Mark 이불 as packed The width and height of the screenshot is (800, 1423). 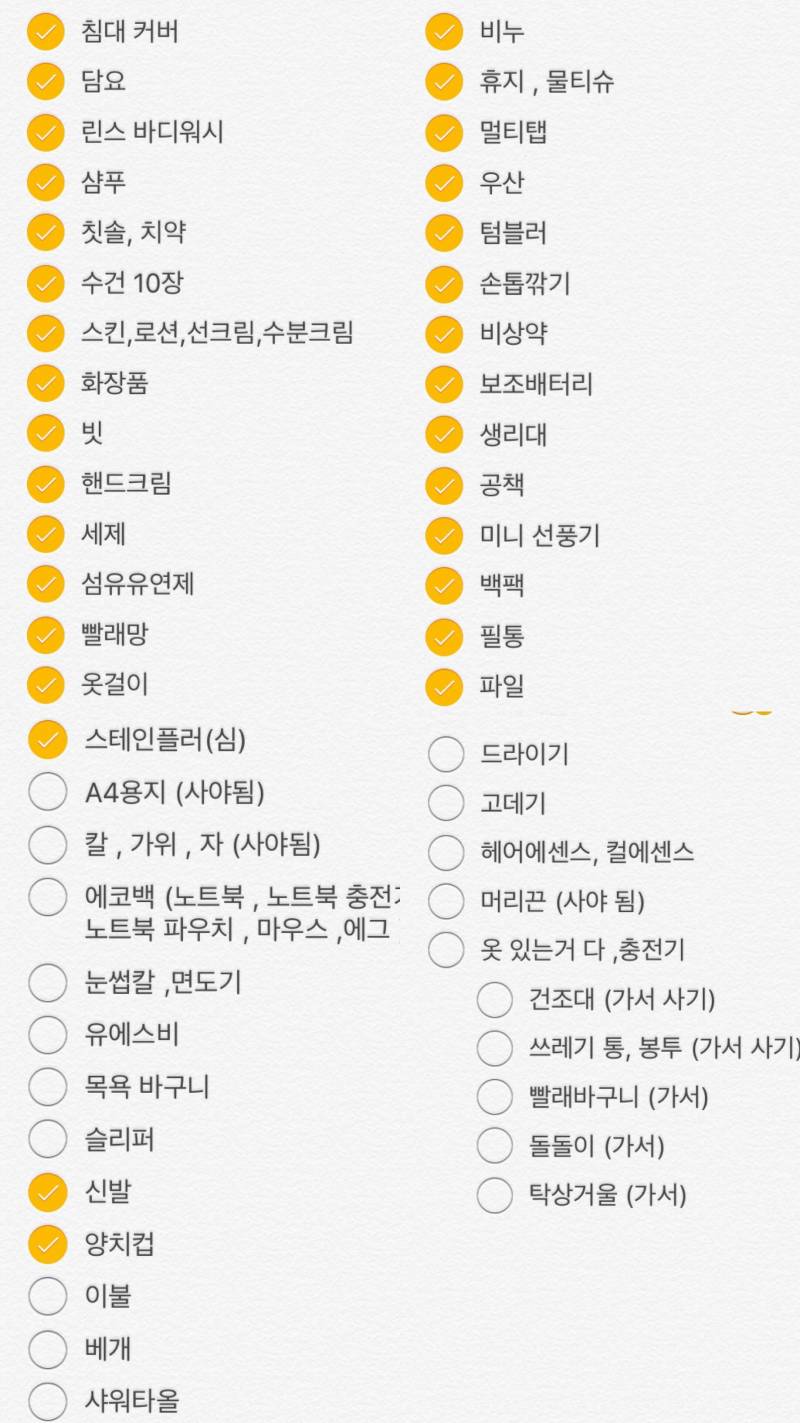pyautogui.click(x=47, y=1296)
